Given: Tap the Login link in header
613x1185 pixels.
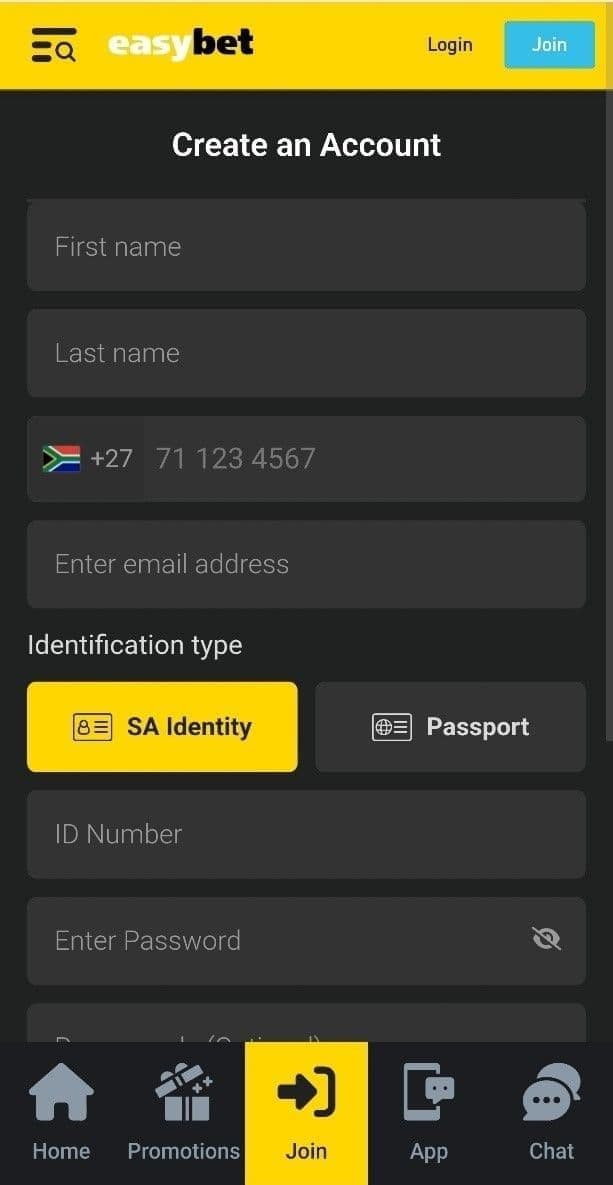Looking at the screenshot, I should 449,45.
